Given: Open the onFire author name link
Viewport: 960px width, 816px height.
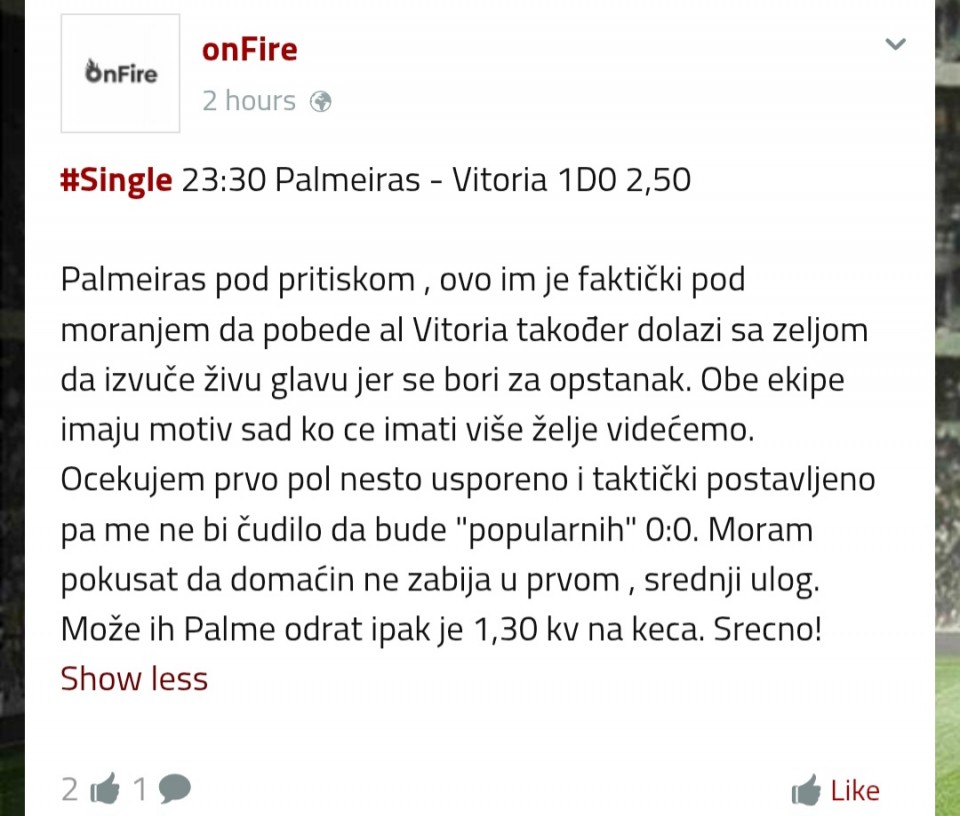Looking at the screenshot, I should pos(249,49).
